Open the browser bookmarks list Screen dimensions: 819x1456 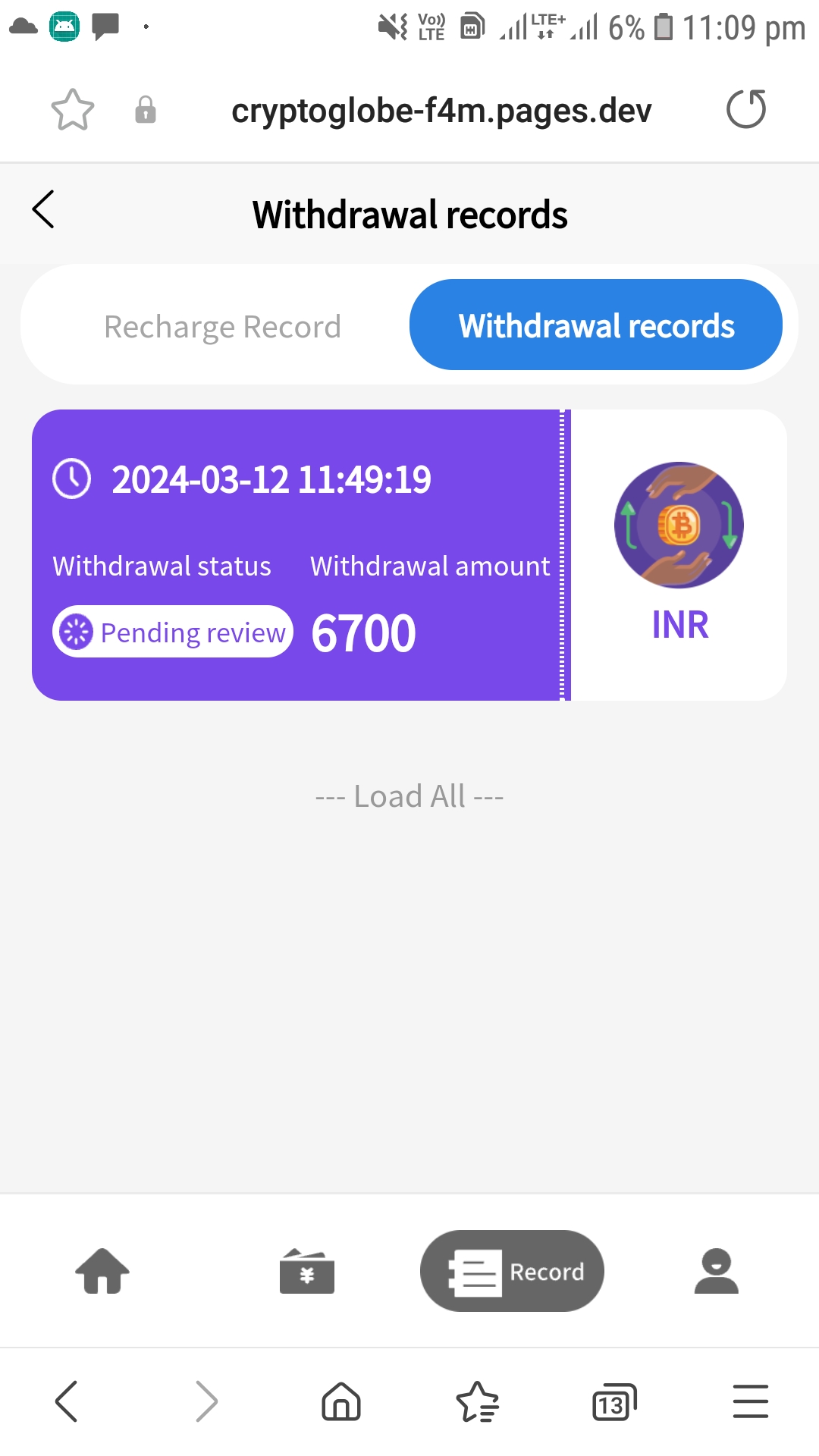(x=478, y=1401)
